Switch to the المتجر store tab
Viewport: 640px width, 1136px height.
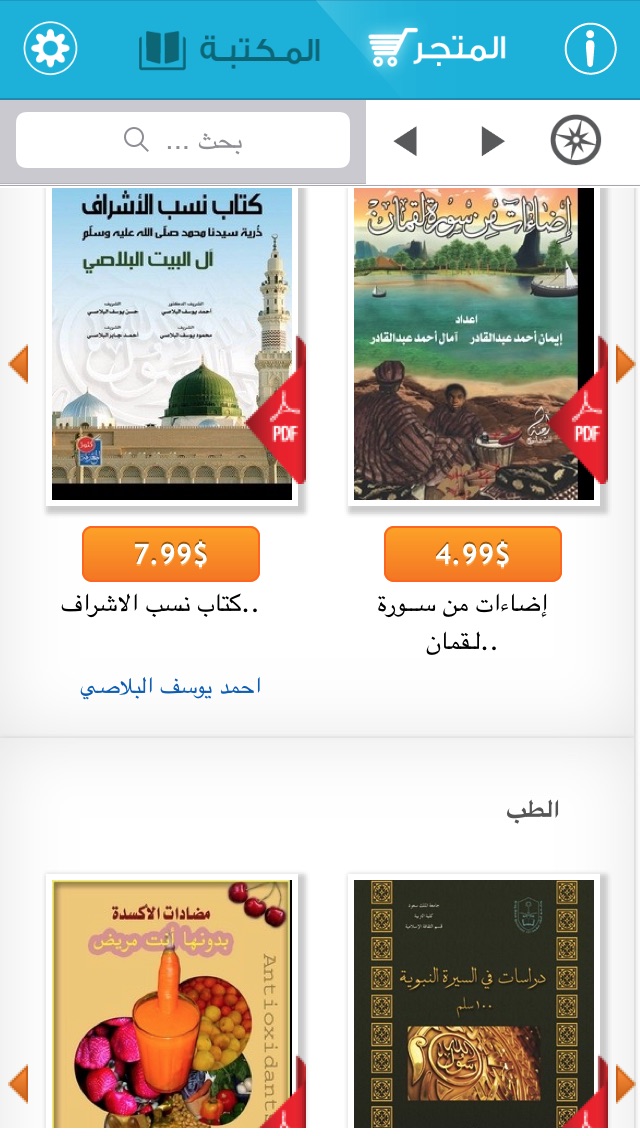[437, 48]
